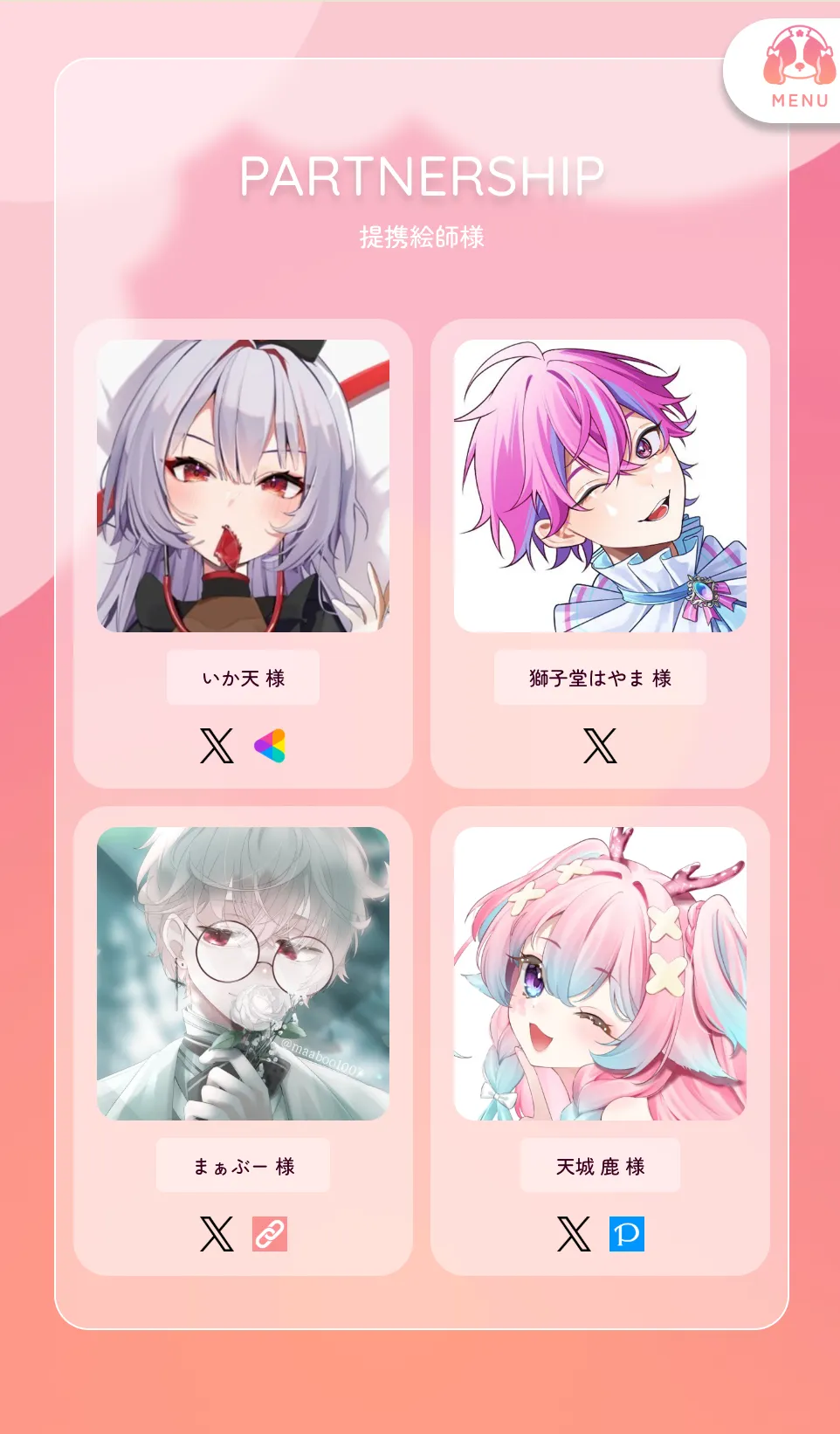Open 天城 鹿's X profile link
The image size is (840, 1434).
pos(574,1234)
